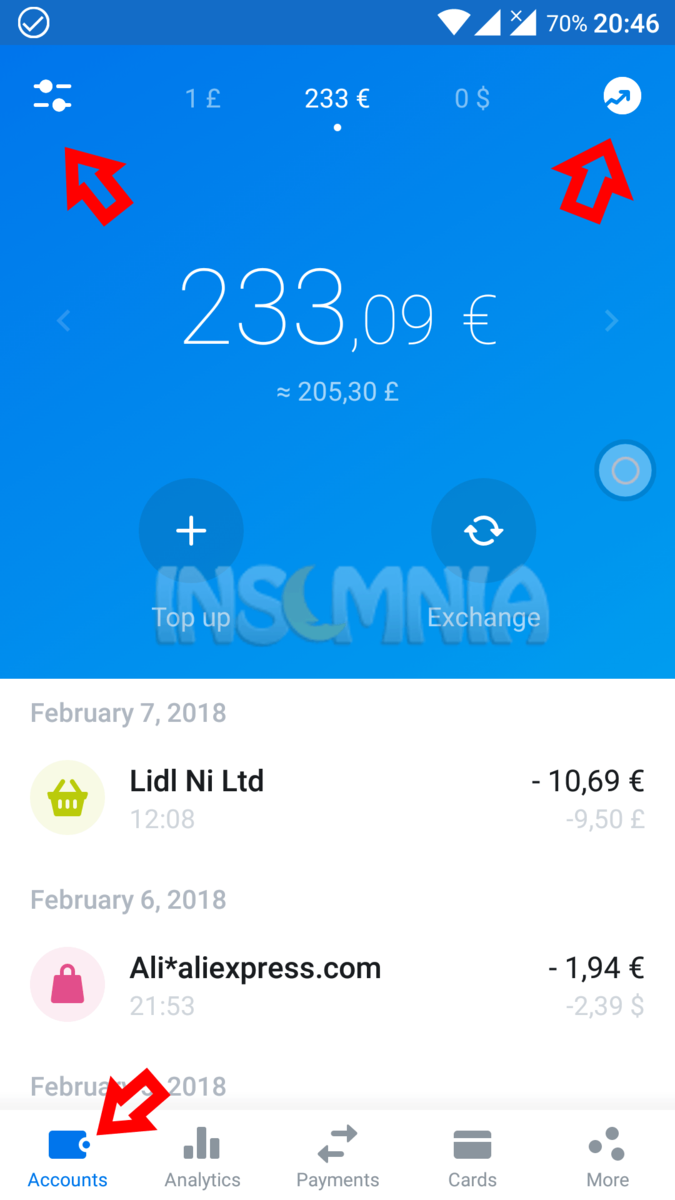Tap the Exchange button

click(x=484, y=531)
